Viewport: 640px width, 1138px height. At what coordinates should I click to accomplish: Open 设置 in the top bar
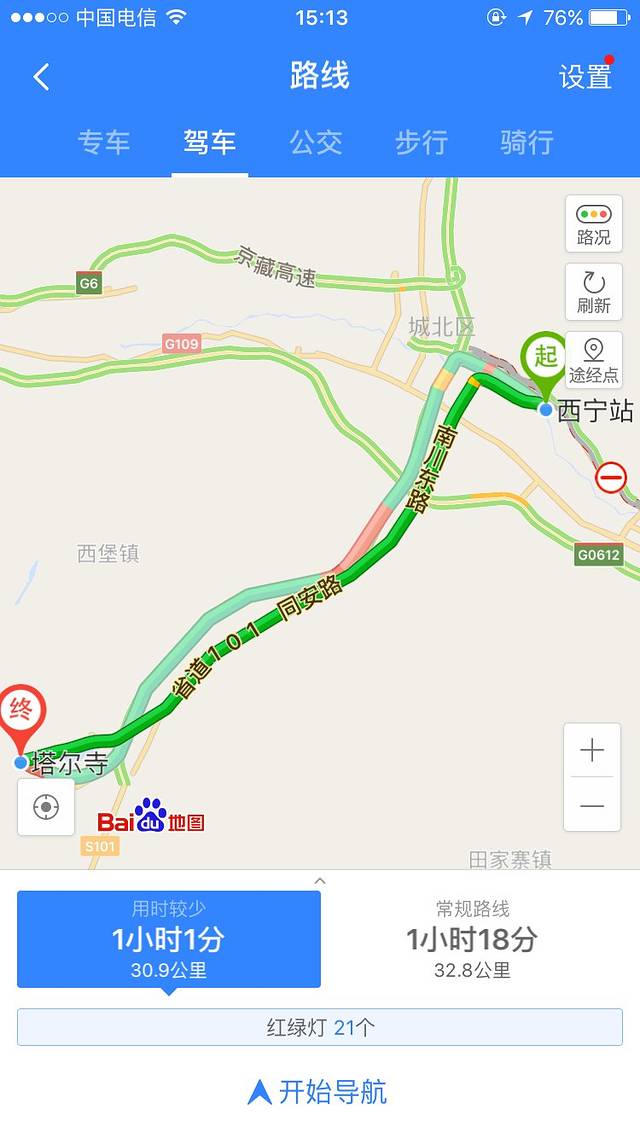585,77
